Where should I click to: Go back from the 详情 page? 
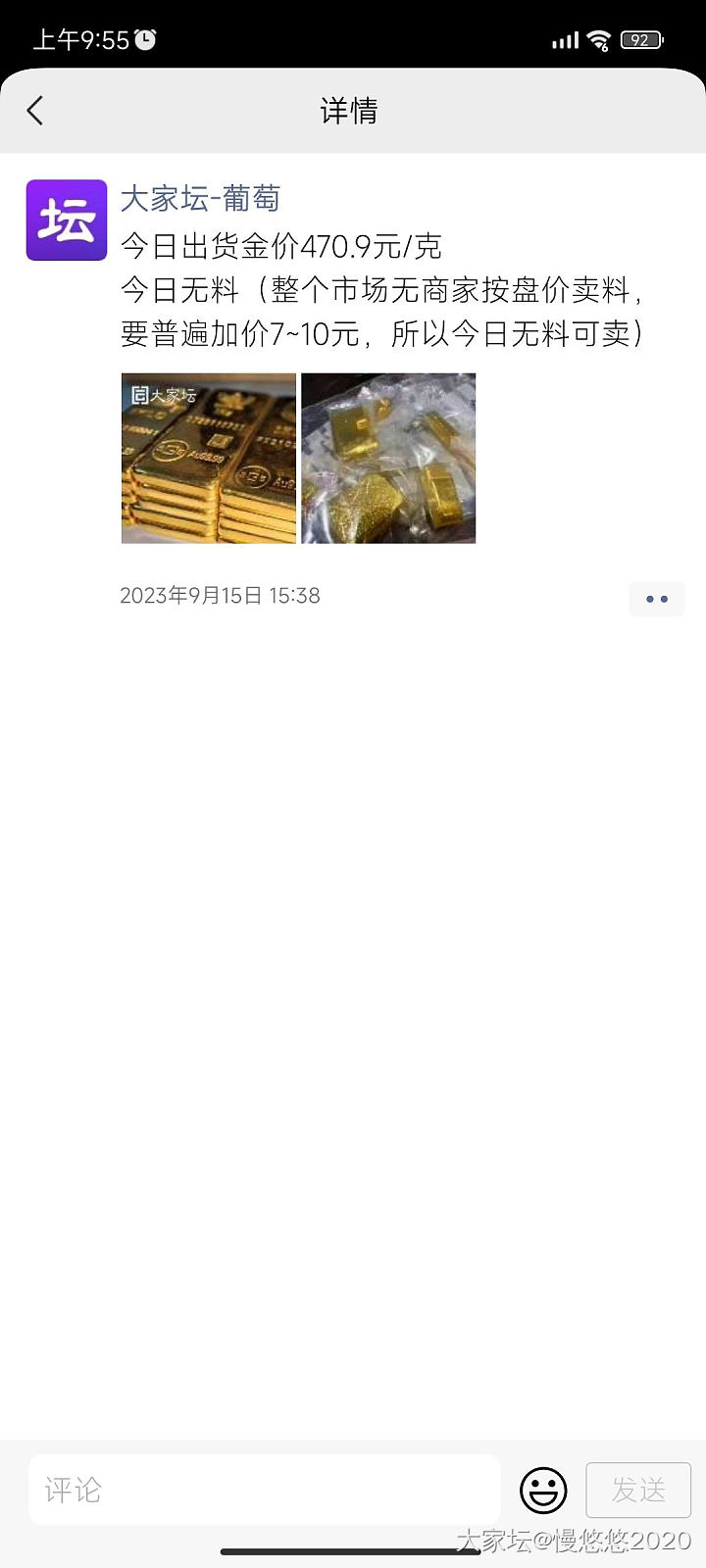[x=35, y=111]
